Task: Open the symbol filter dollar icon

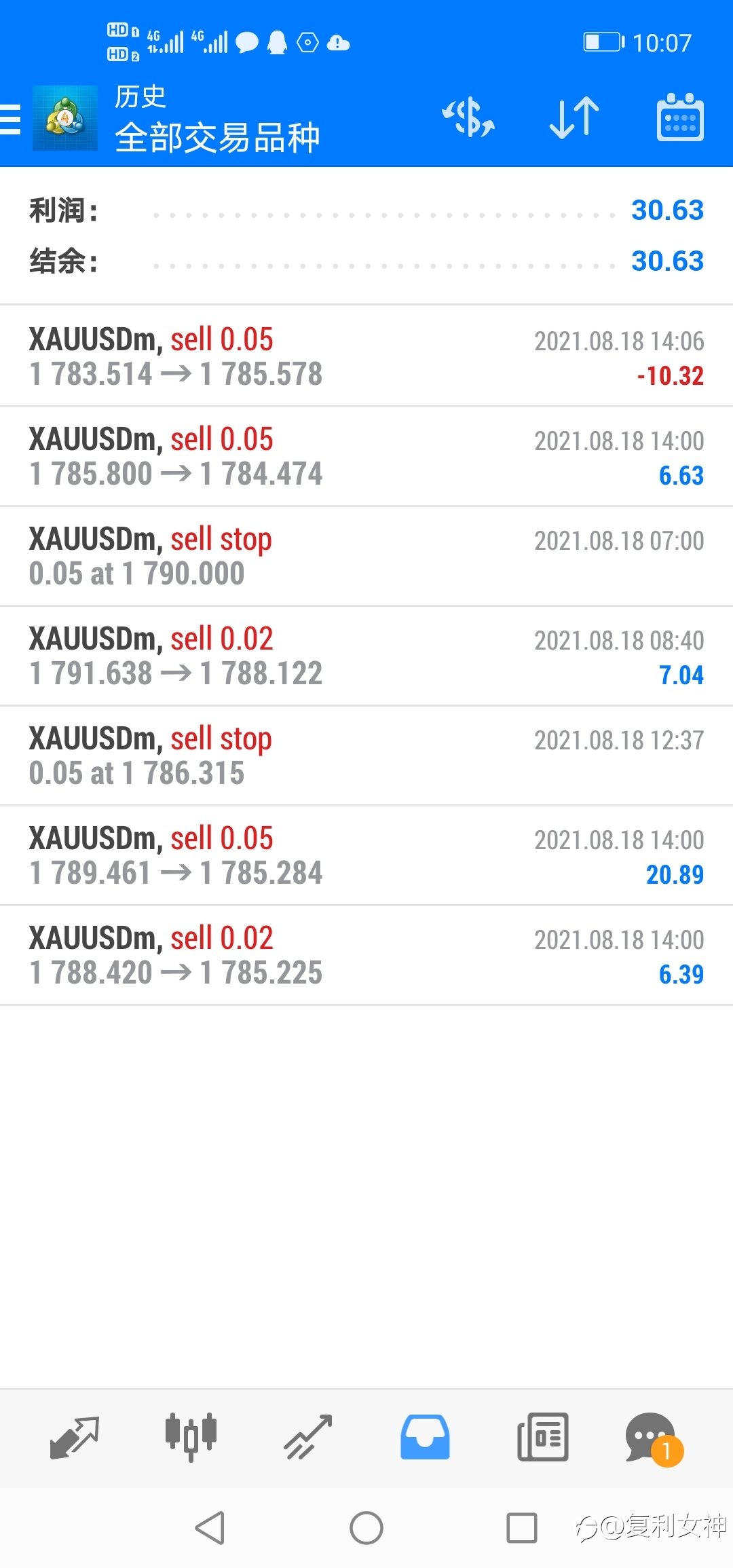Action: coord(468,117)
